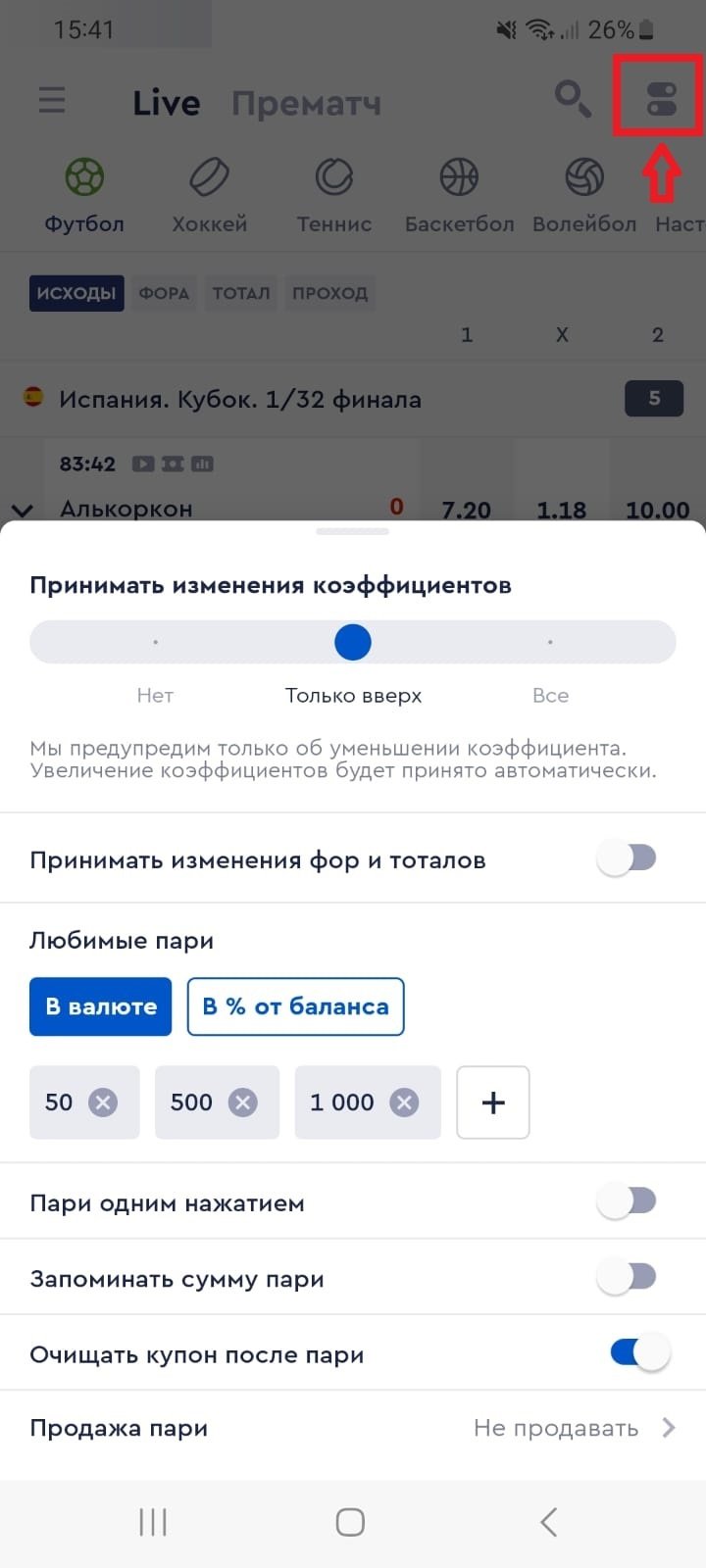This screenshot has height=1568, width=706.
Task: Remove the 1 000 favorite bet amount
Action: [x=403, y=1102]
